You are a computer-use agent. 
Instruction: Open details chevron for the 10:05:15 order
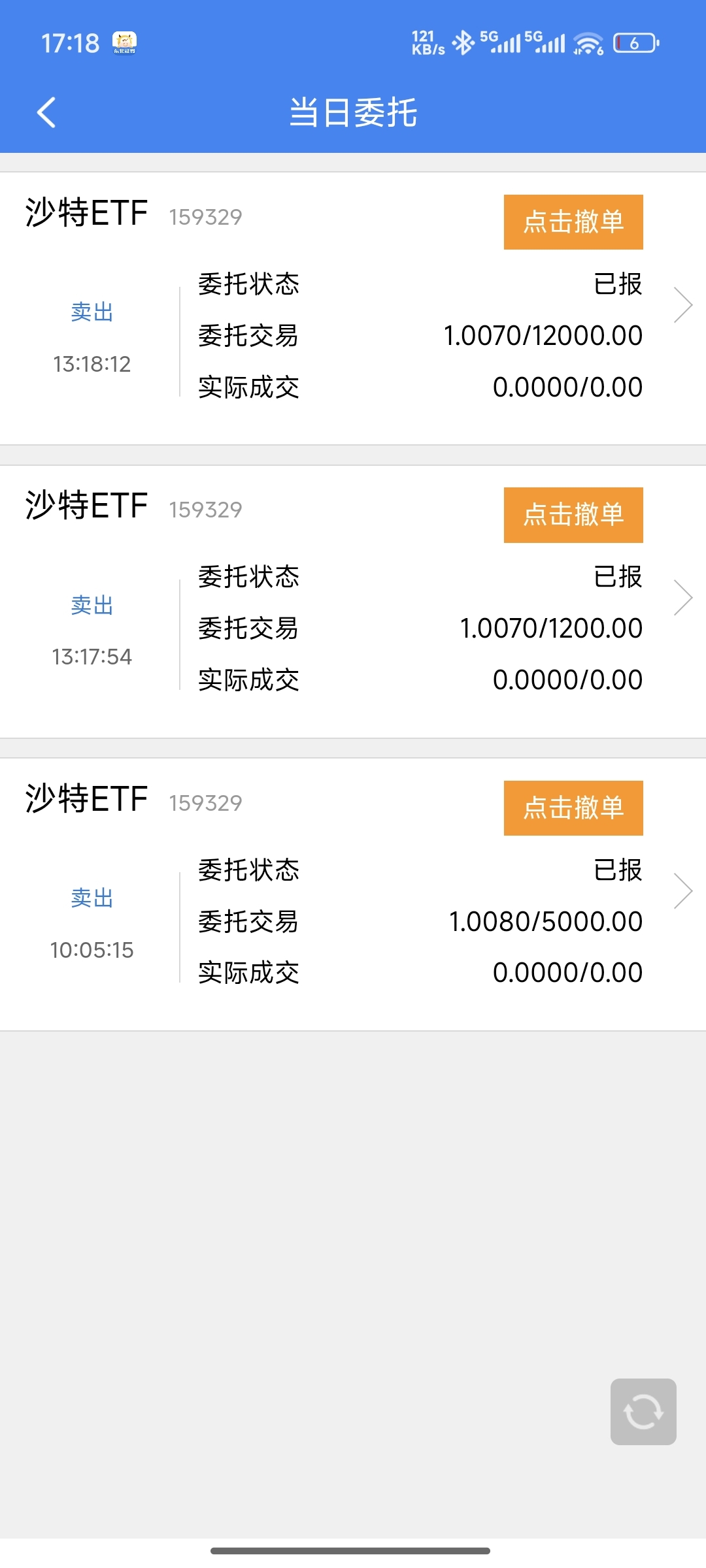[683, 891]
